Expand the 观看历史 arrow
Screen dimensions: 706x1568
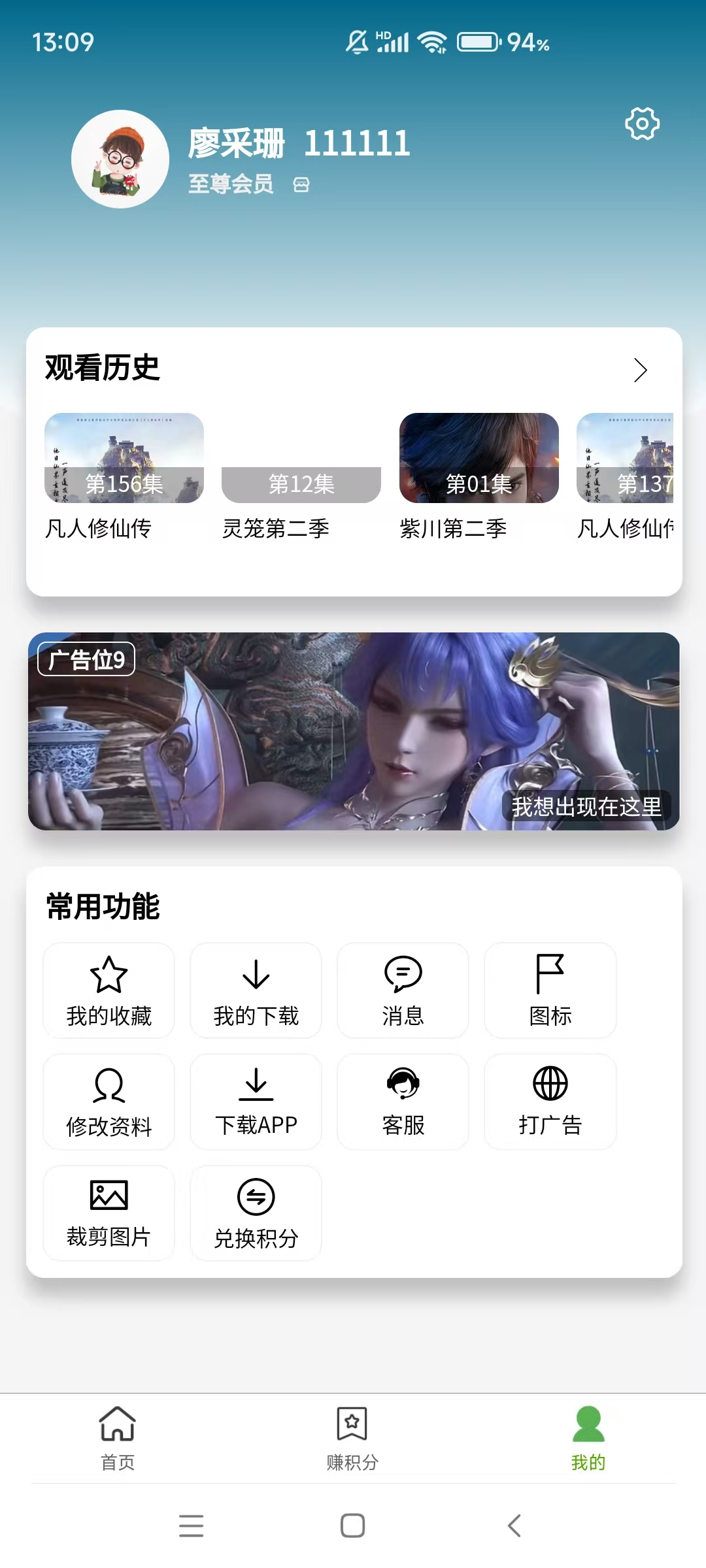[x=640, y=370]
